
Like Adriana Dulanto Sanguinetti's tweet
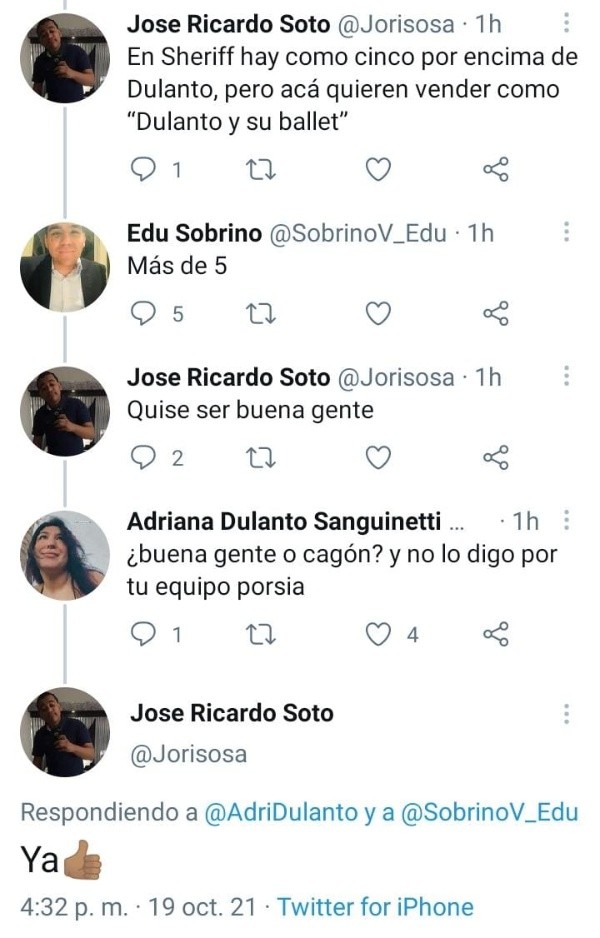(377, 634)
